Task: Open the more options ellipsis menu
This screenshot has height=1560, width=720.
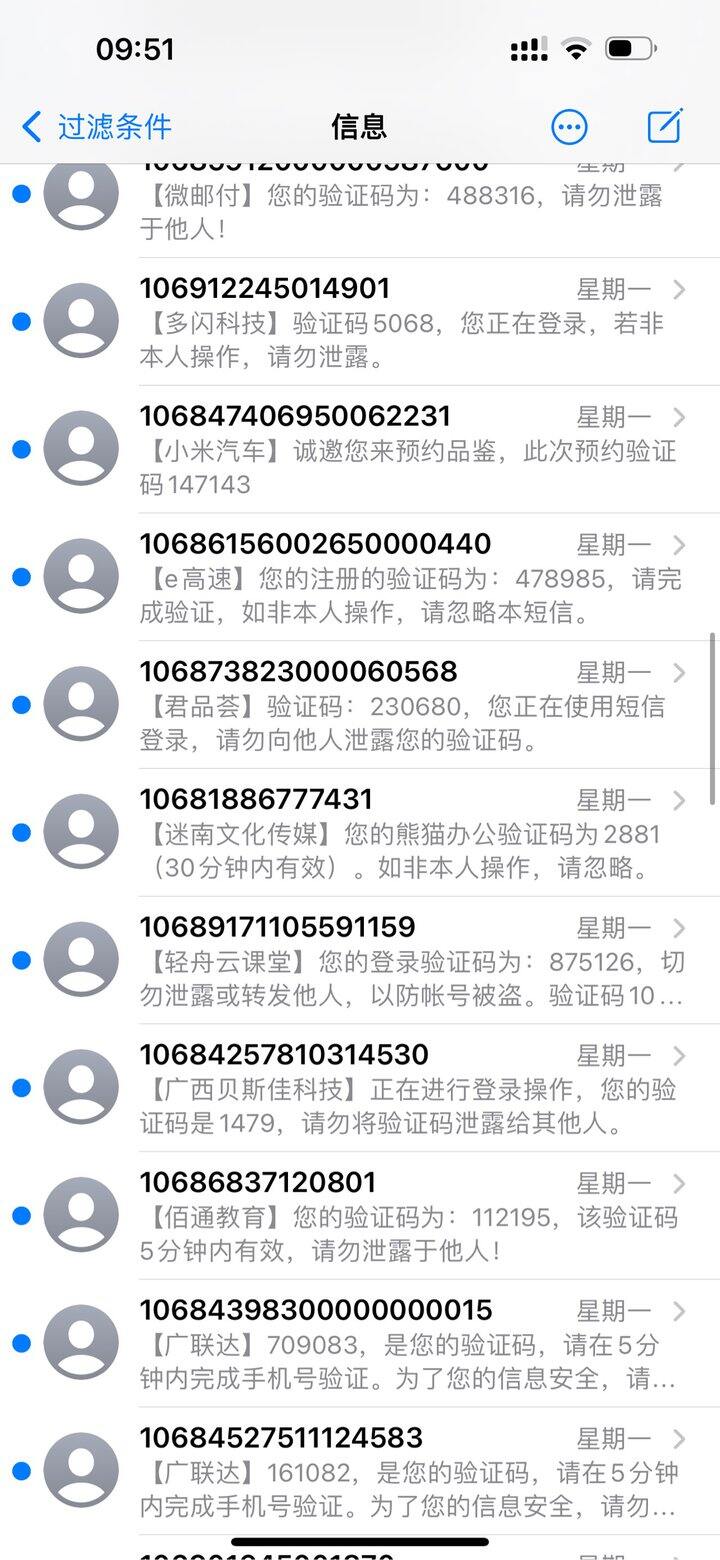Action: [x=569, y=127]
